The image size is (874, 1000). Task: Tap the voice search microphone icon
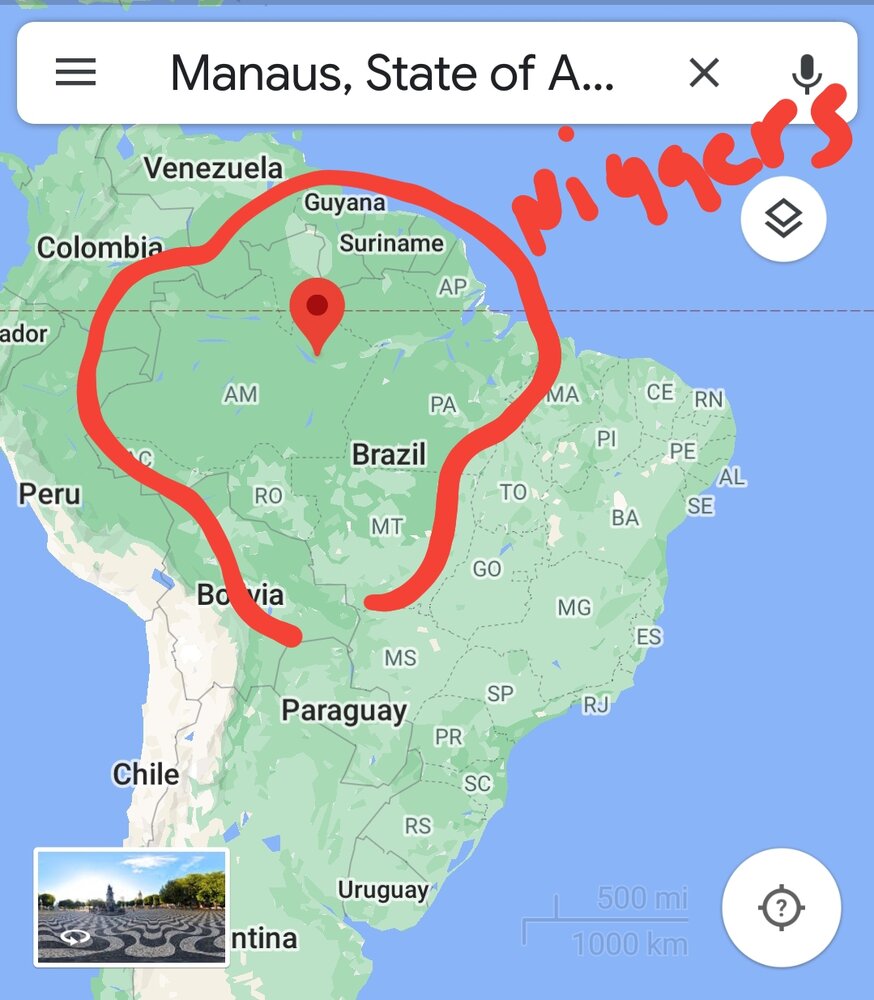(x=806, y=72)
